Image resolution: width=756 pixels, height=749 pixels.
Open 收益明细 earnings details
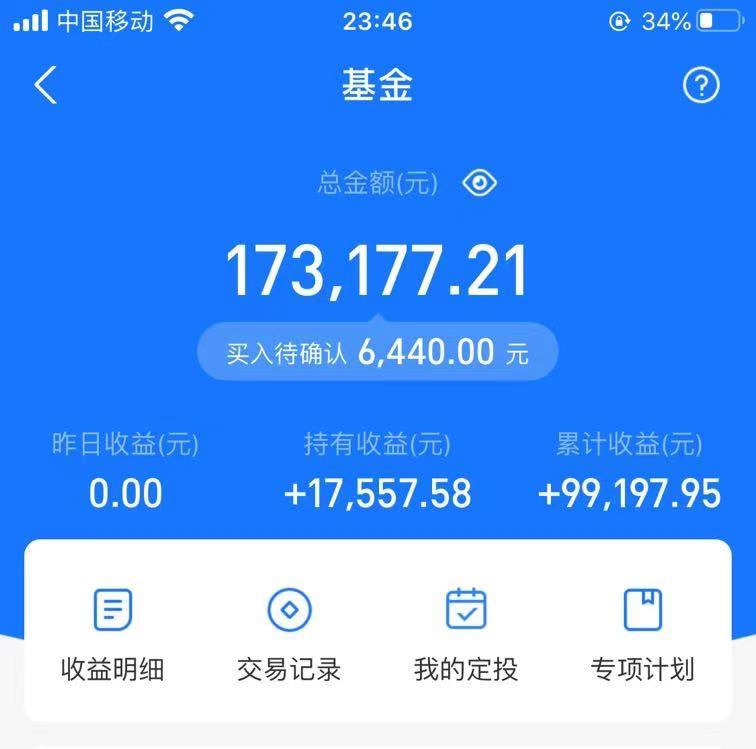112,633
